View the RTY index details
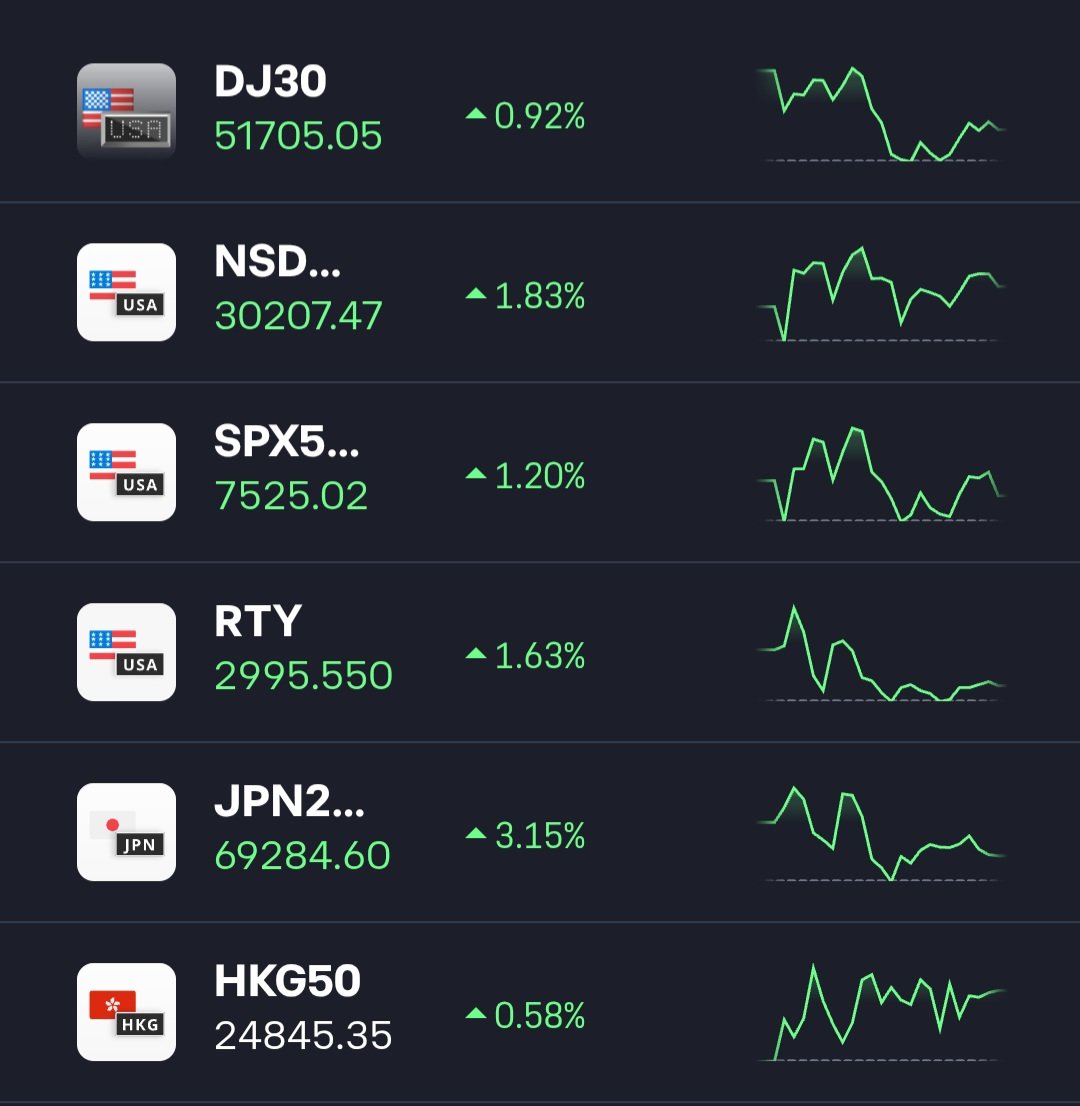This screenshot has height=1106, width=1080. (540, 652)
